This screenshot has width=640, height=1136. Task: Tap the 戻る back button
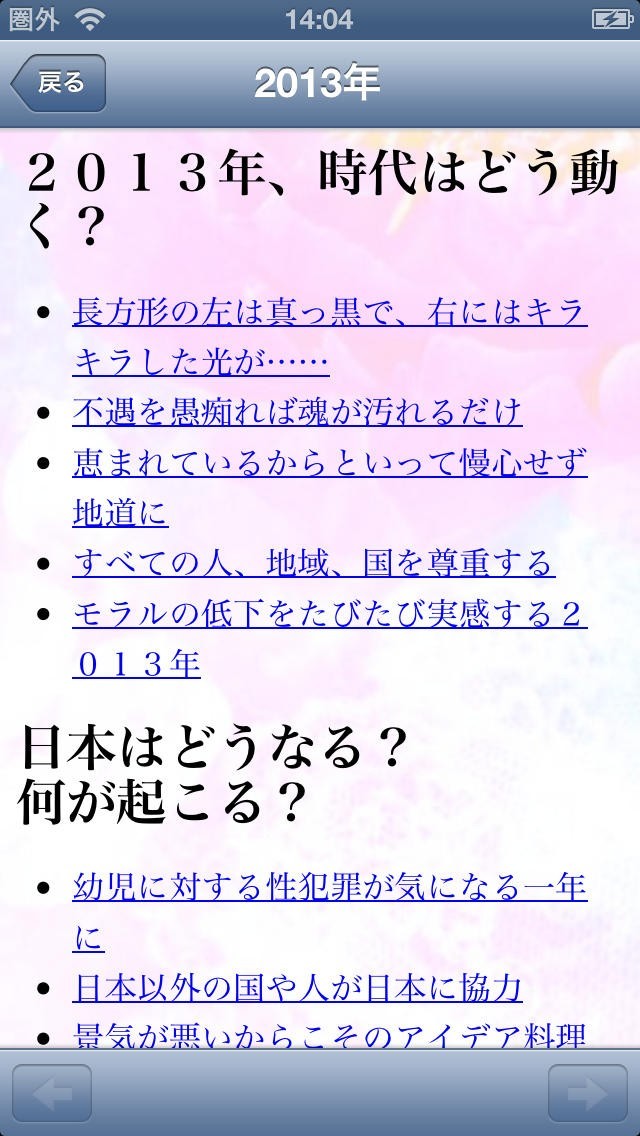[58, 84]
